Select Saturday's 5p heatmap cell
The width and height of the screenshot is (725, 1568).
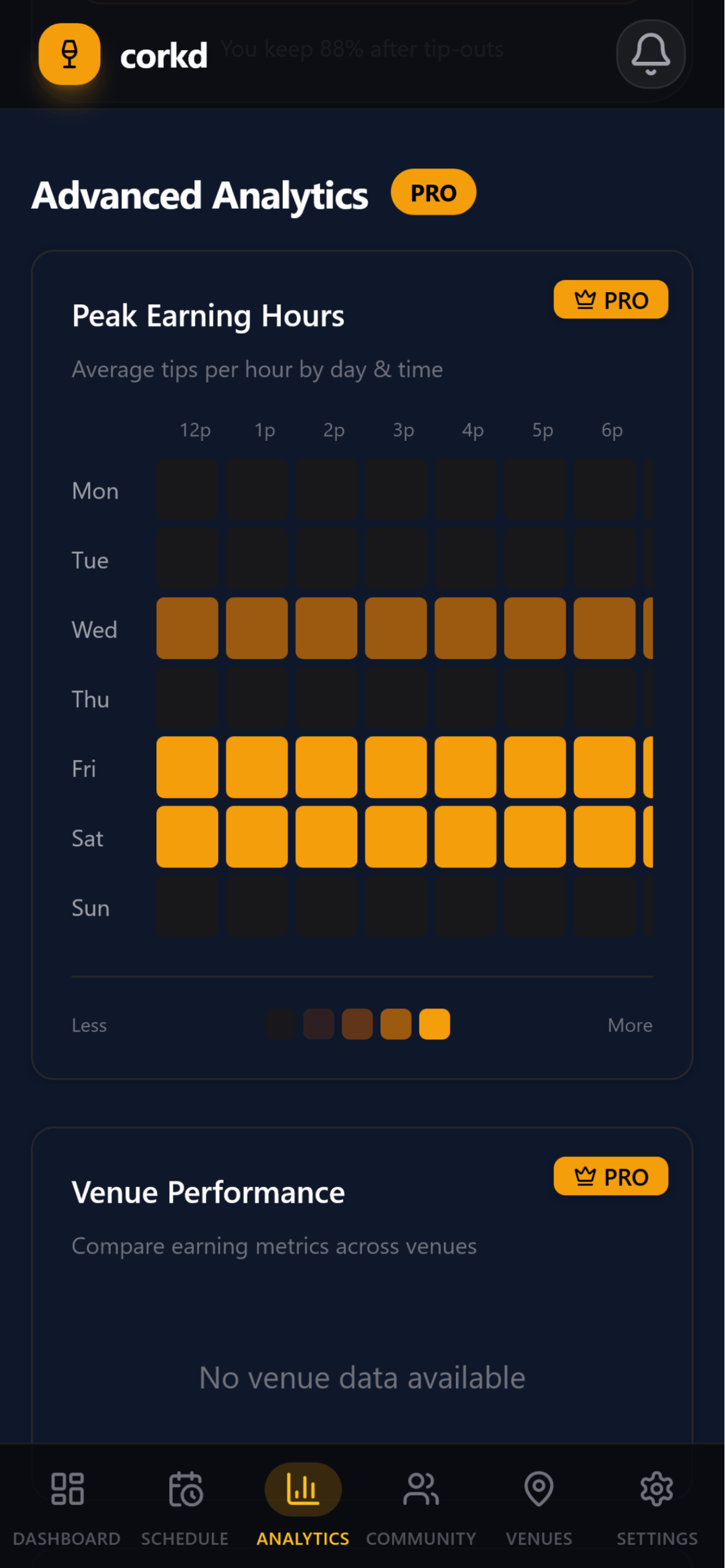(x=535, y=838)
